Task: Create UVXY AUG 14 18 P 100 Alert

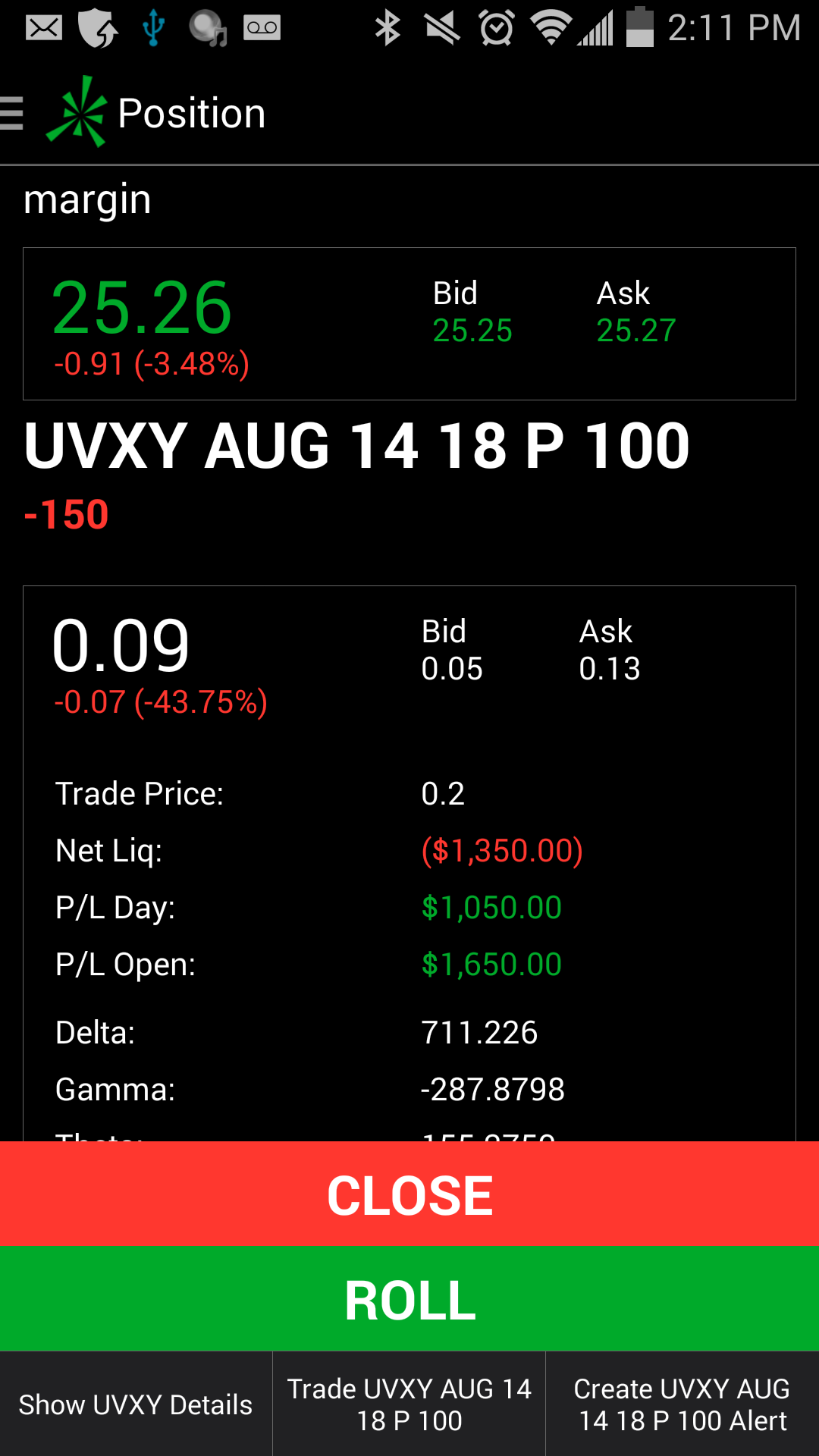Action: [x=682, y=1404]
